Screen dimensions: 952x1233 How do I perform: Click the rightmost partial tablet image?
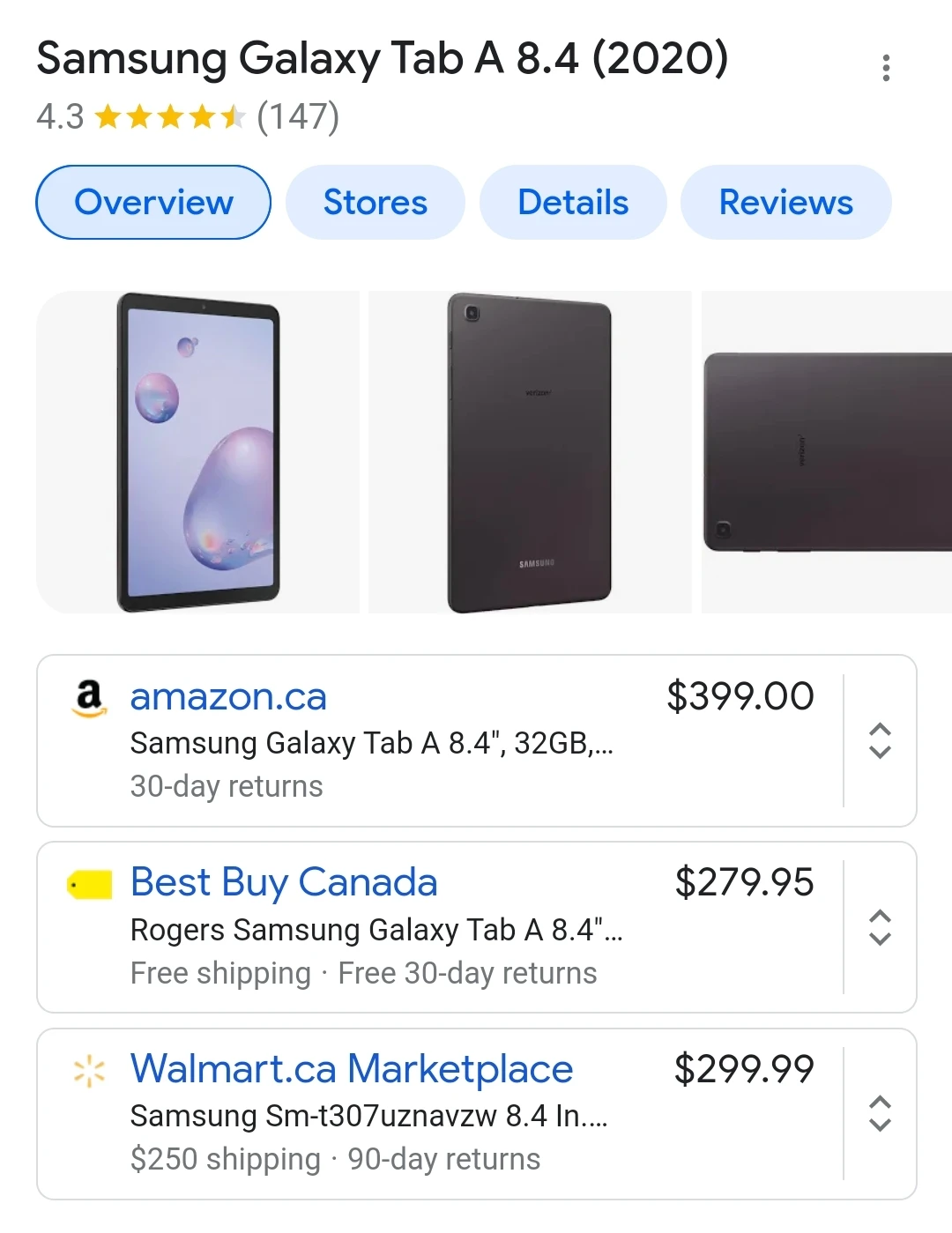coord(824,450)
